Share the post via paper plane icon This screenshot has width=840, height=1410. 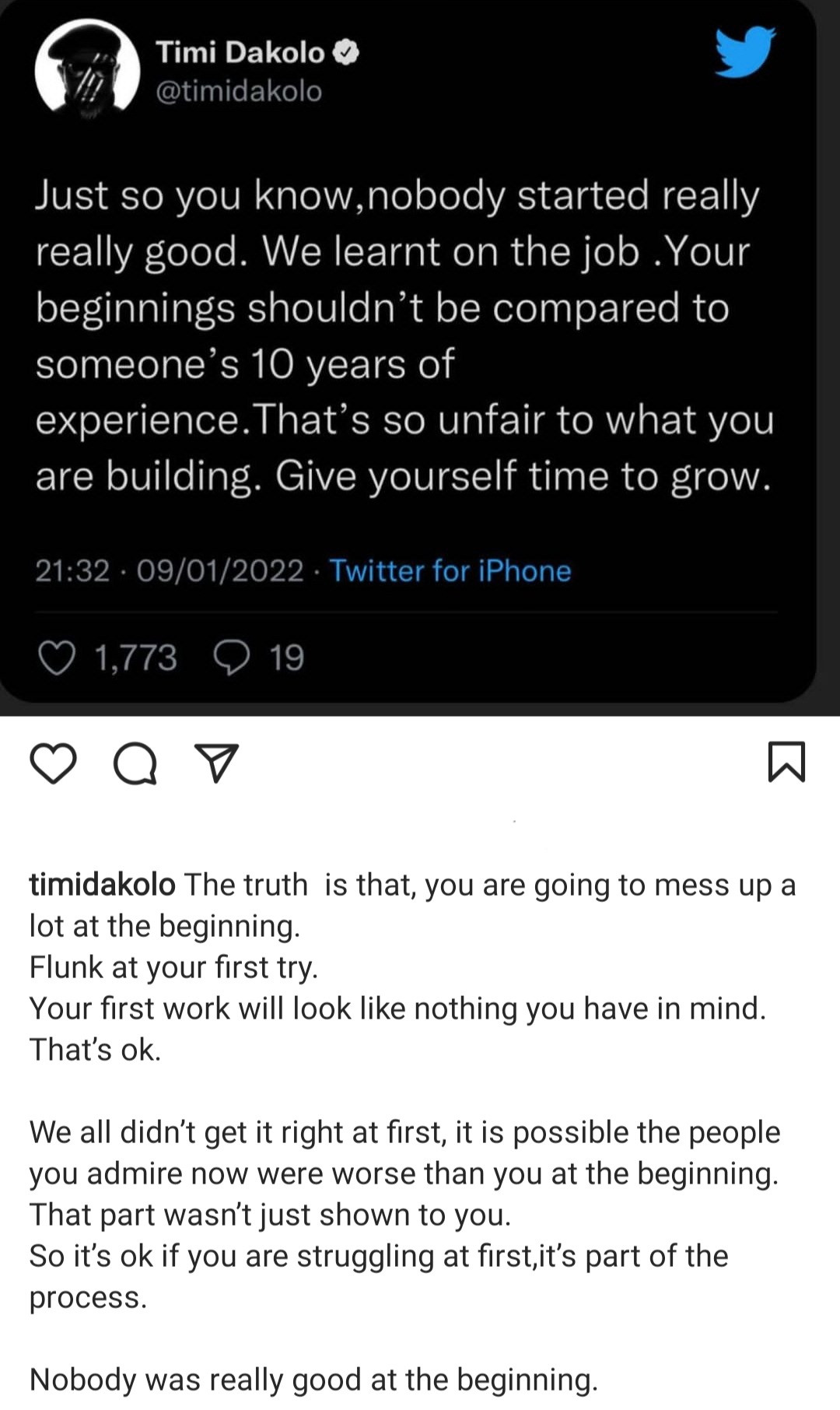(x=216, y=763)
